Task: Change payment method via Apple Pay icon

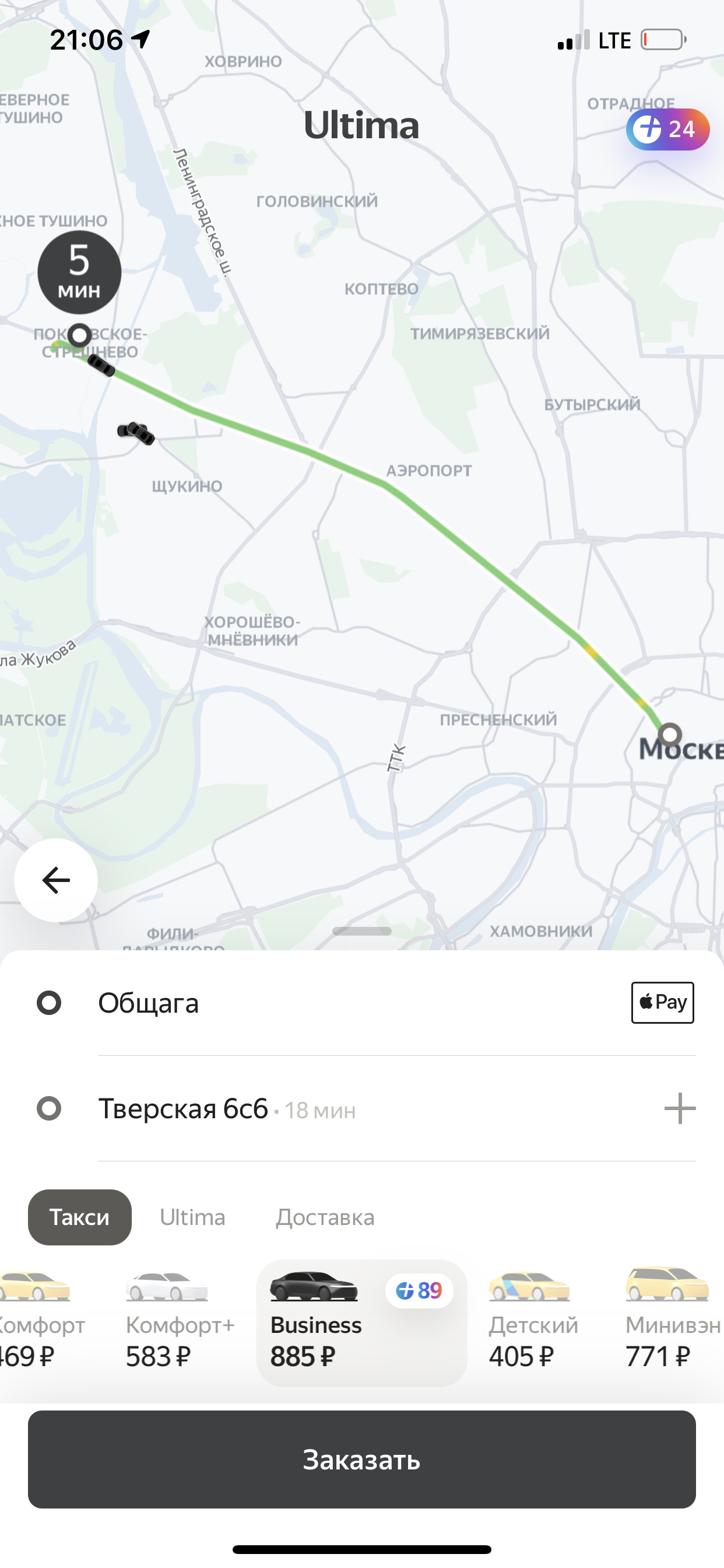Action: (x=663, y=1003)
